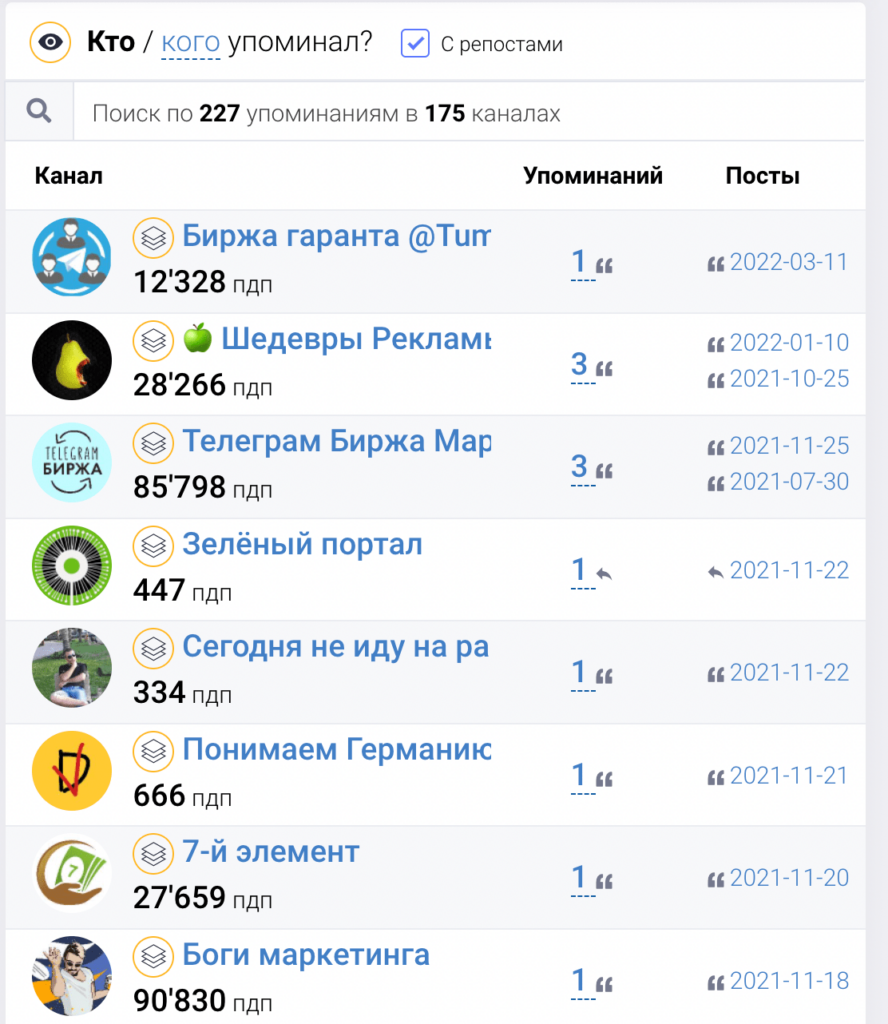Open channel 'Зелёный портал'
888x1024 pixels.
(x=302, y=545)
